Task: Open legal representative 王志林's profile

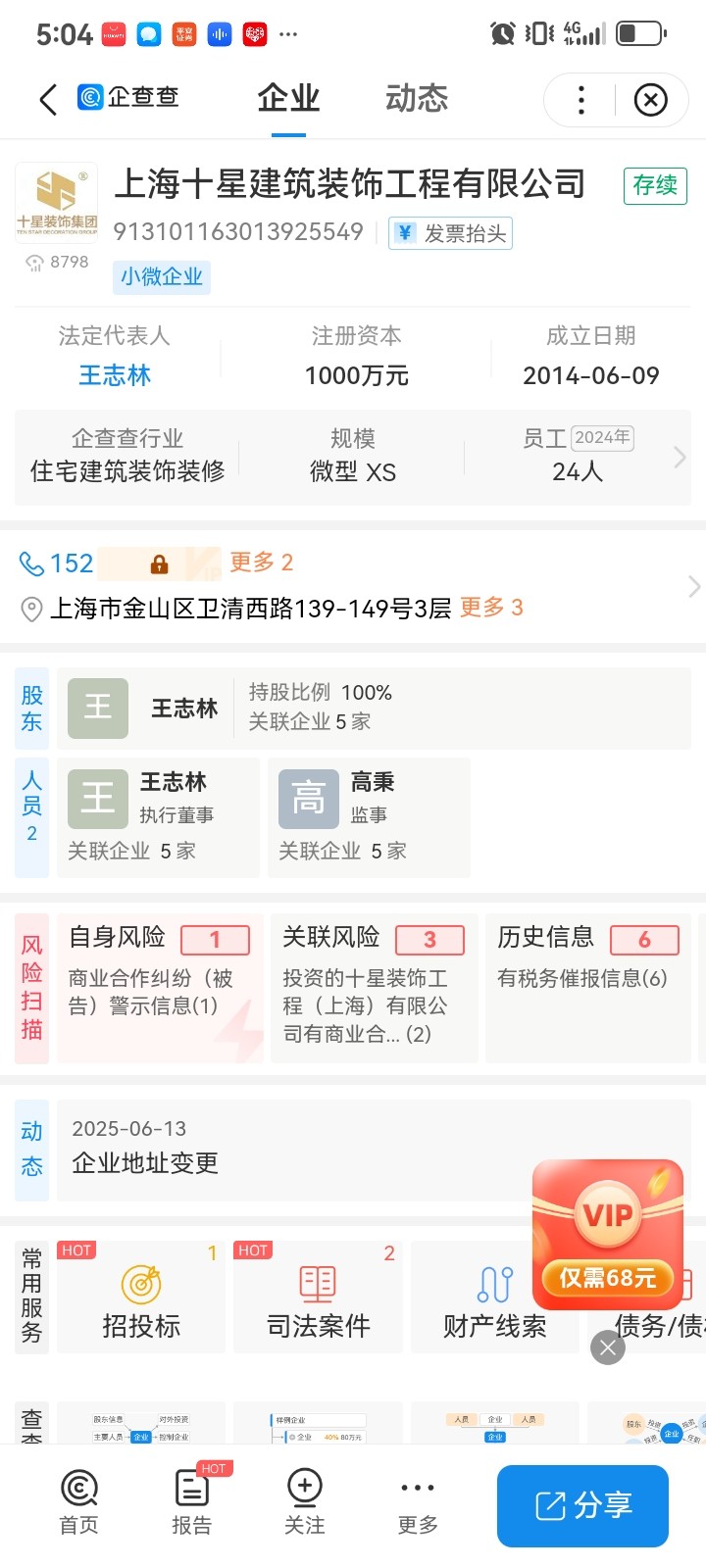Action: point(115,375)
